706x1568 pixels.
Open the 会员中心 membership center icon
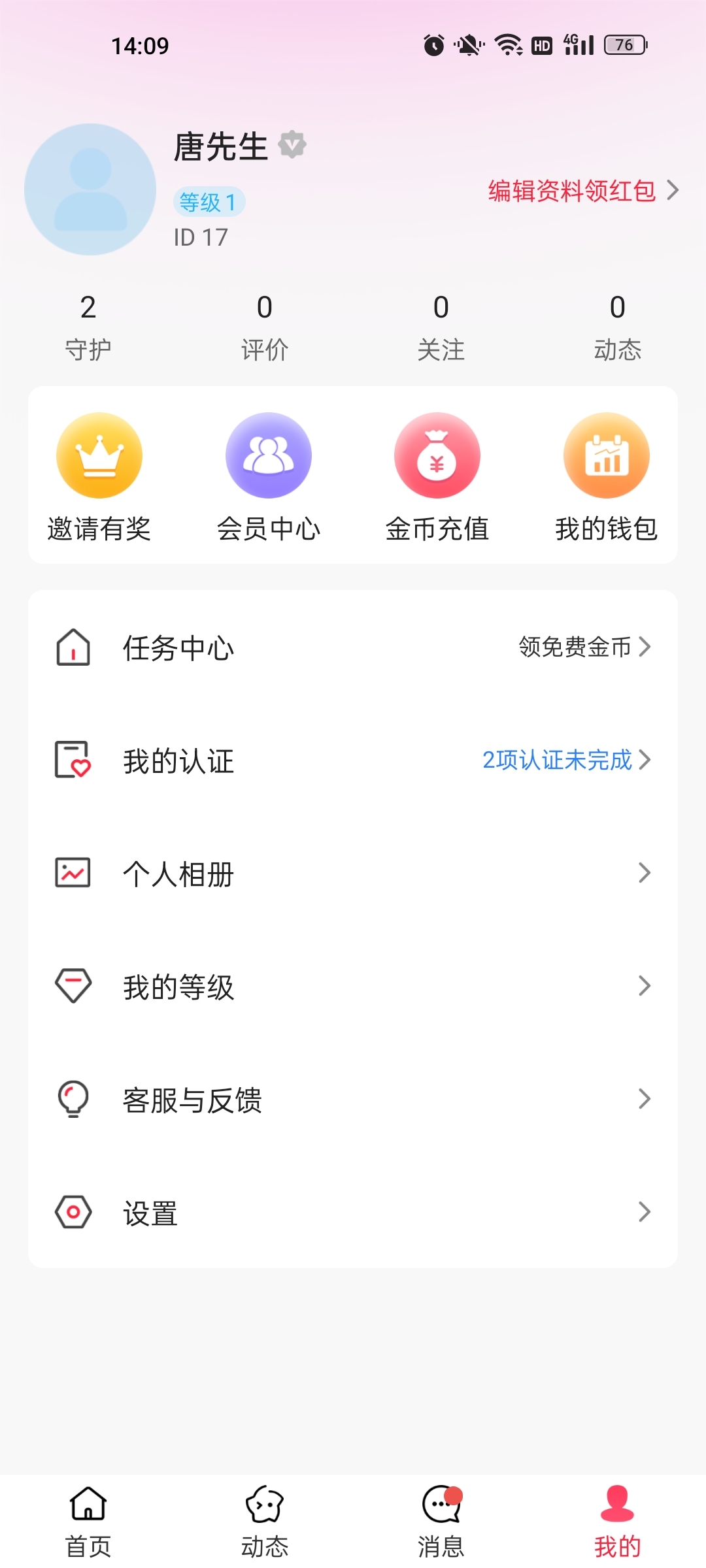click(269, 455)
